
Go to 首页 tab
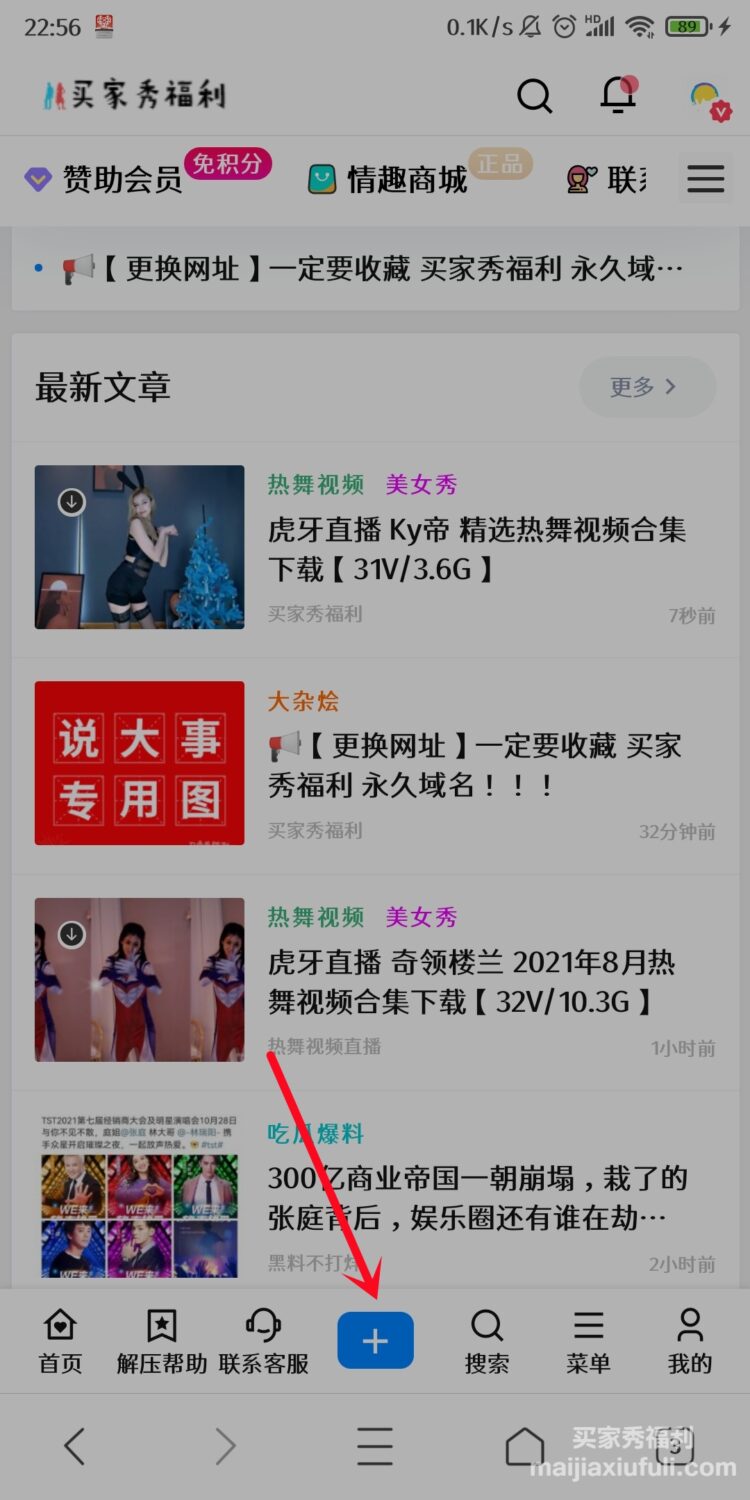61,1342
